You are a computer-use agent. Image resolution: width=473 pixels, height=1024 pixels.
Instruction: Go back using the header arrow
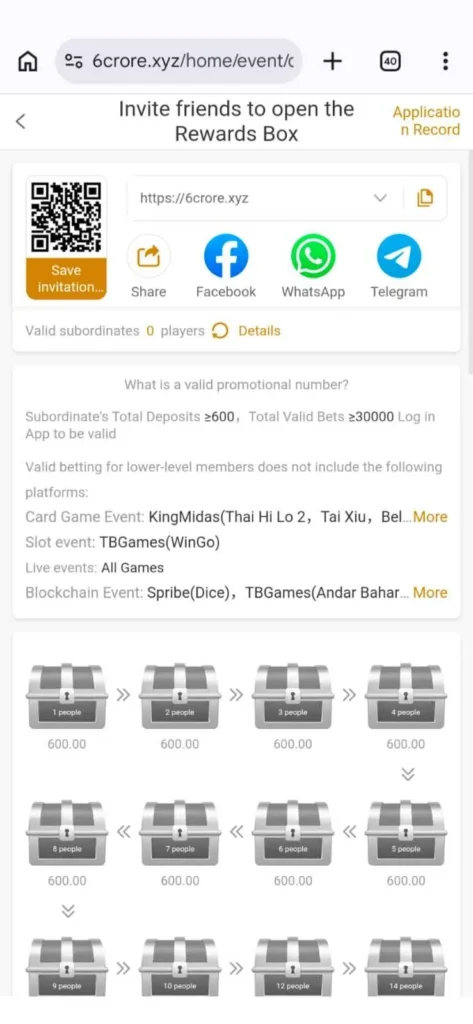tap(21, 121)
